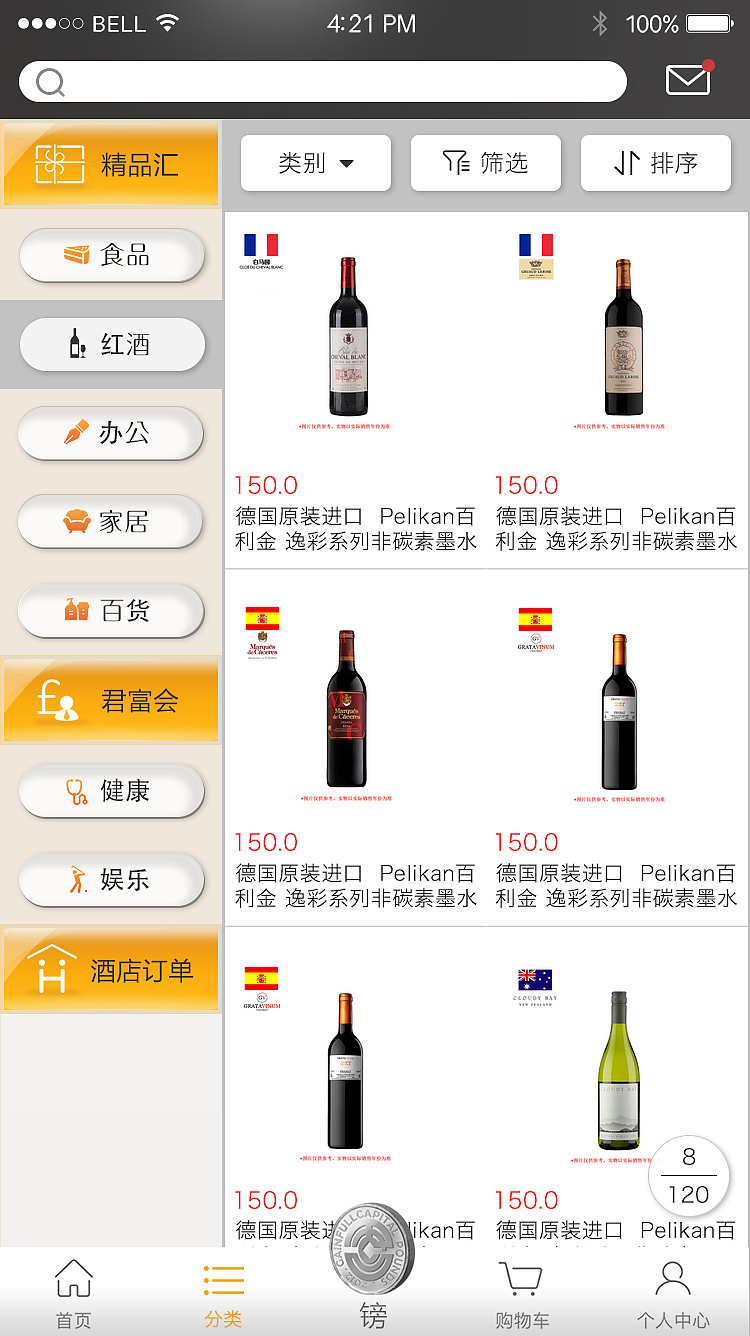Open the messages envelope icon

click(x=688, y=80)
